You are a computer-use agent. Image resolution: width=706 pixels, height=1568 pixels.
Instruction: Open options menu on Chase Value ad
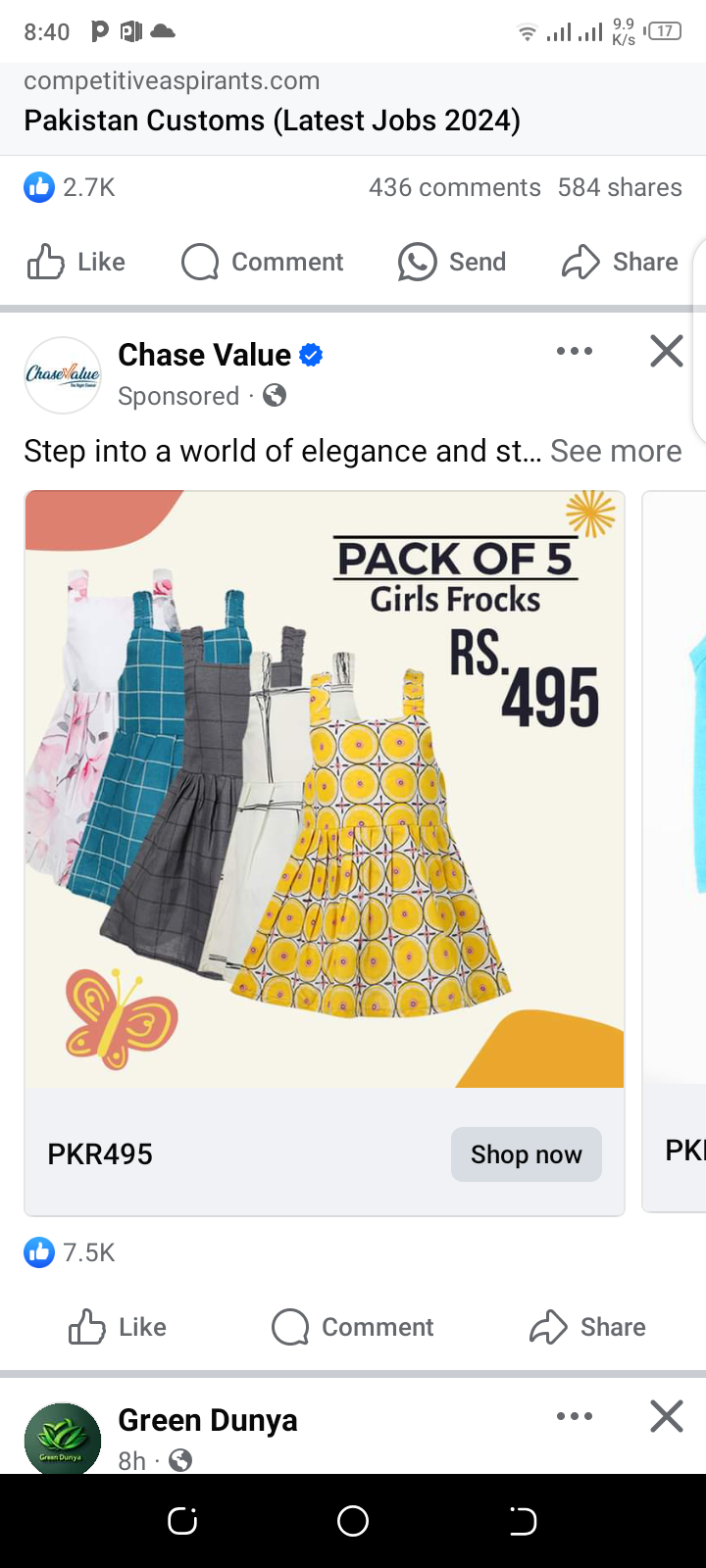[x=574, y=351]
